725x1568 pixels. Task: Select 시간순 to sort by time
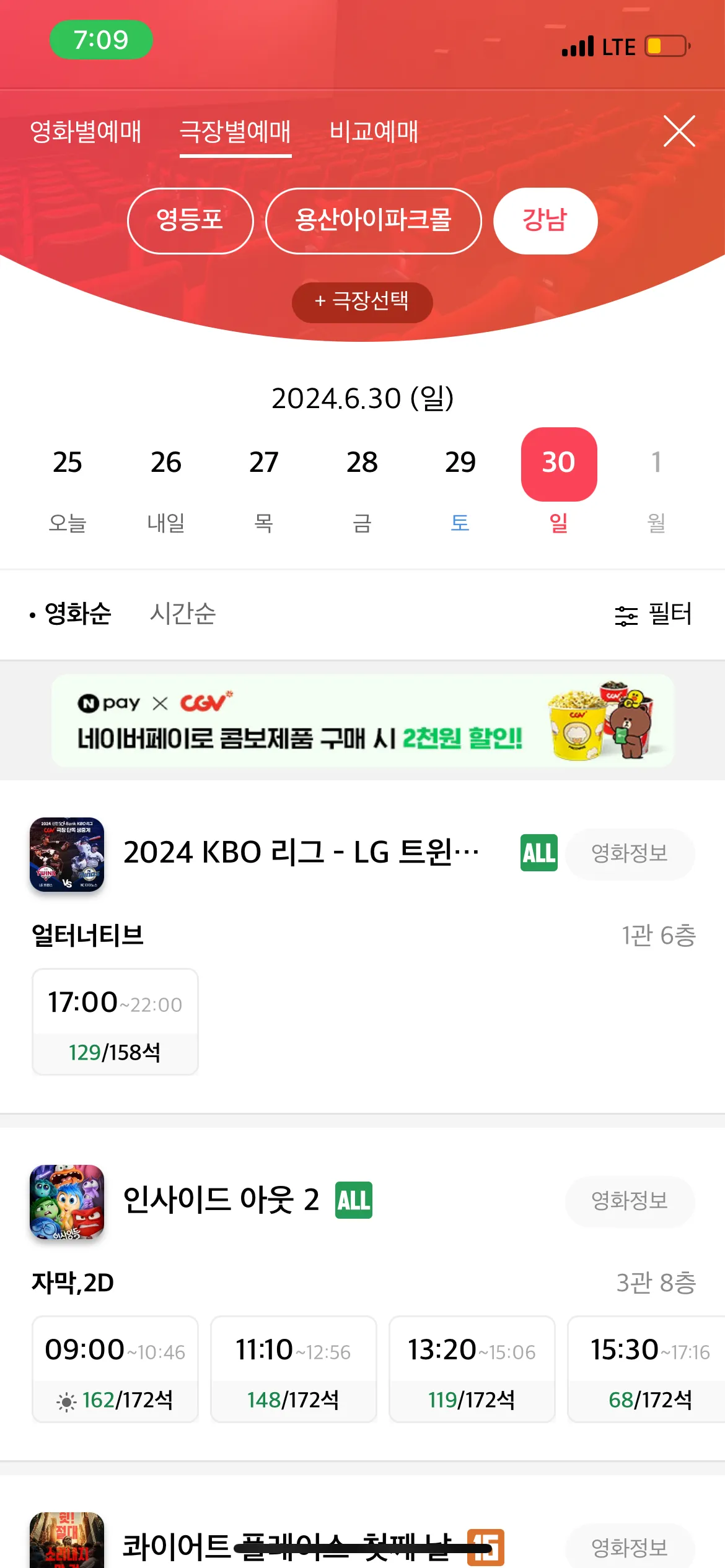182,614
